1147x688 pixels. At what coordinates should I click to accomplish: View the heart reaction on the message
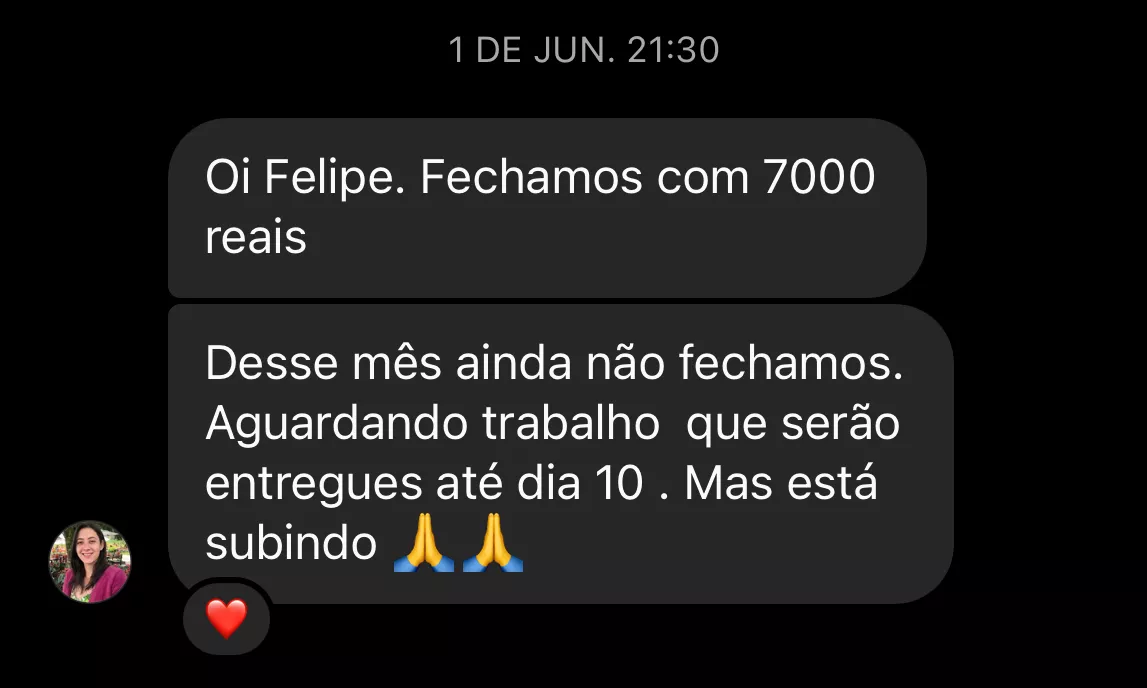[x=227, y=619]
